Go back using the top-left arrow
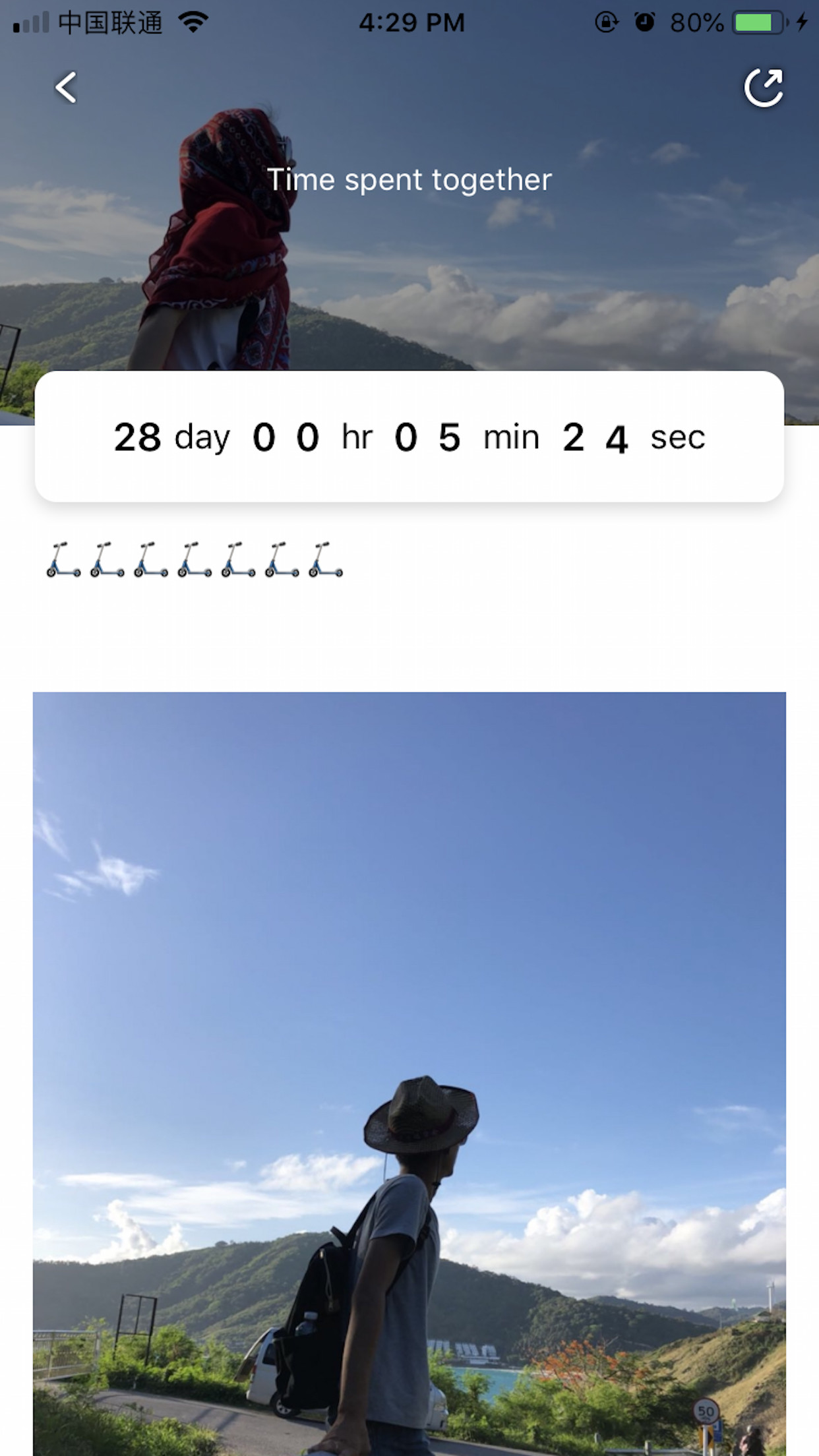Viewport: 819px width, 1456px height. (x=65, y=88)
